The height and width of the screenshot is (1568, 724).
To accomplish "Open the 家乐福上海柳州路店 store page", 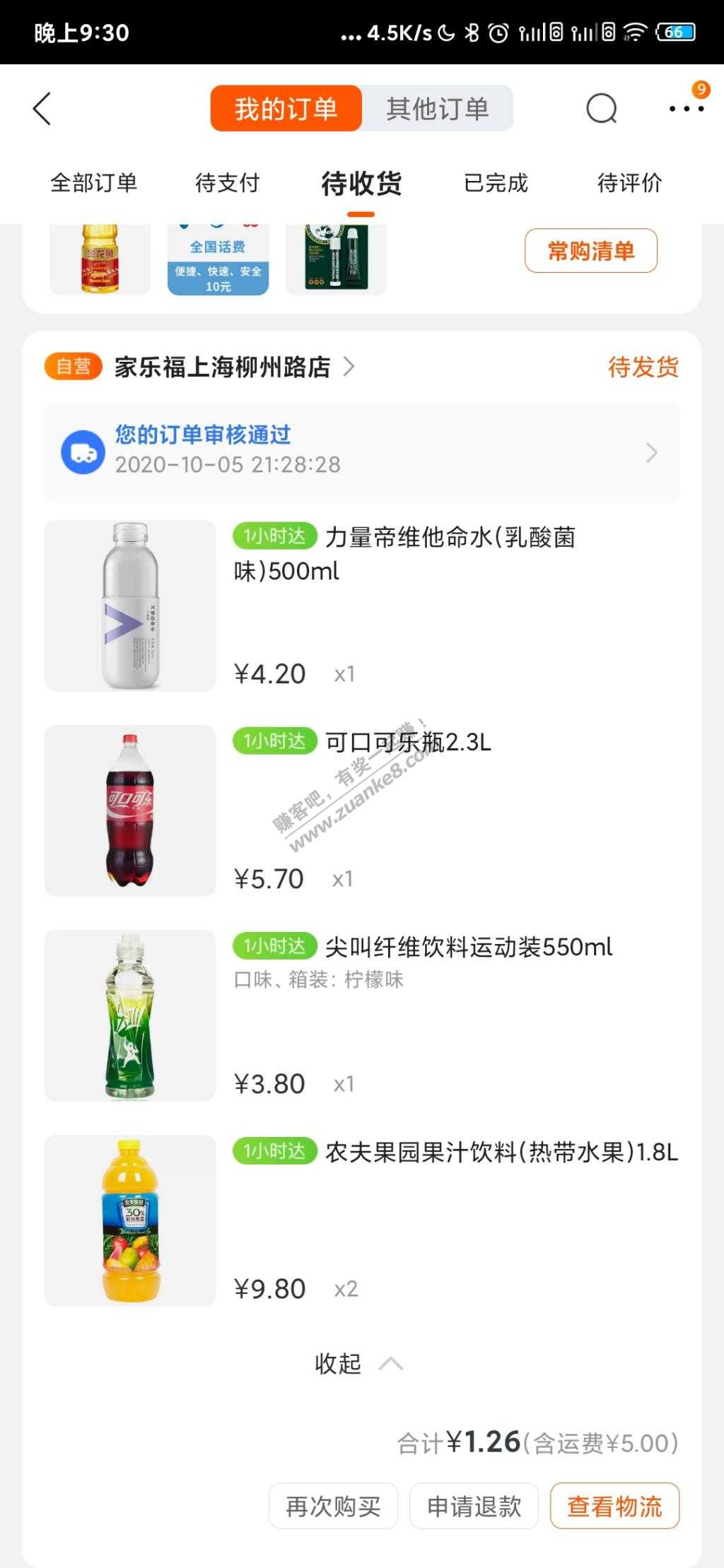I will coord(223,367).
